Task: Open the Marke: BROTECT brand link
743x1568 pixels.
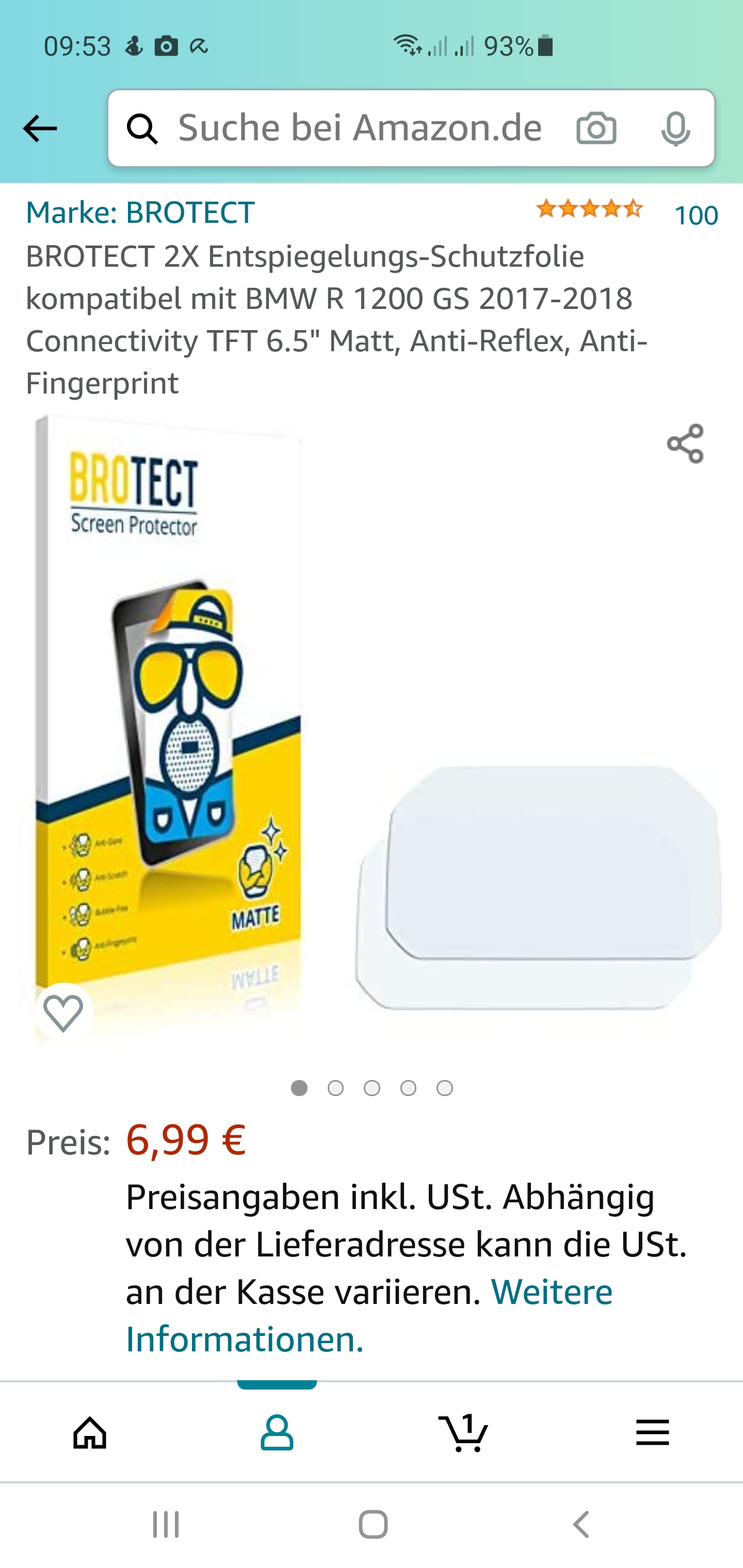Action: pos(140,213)
